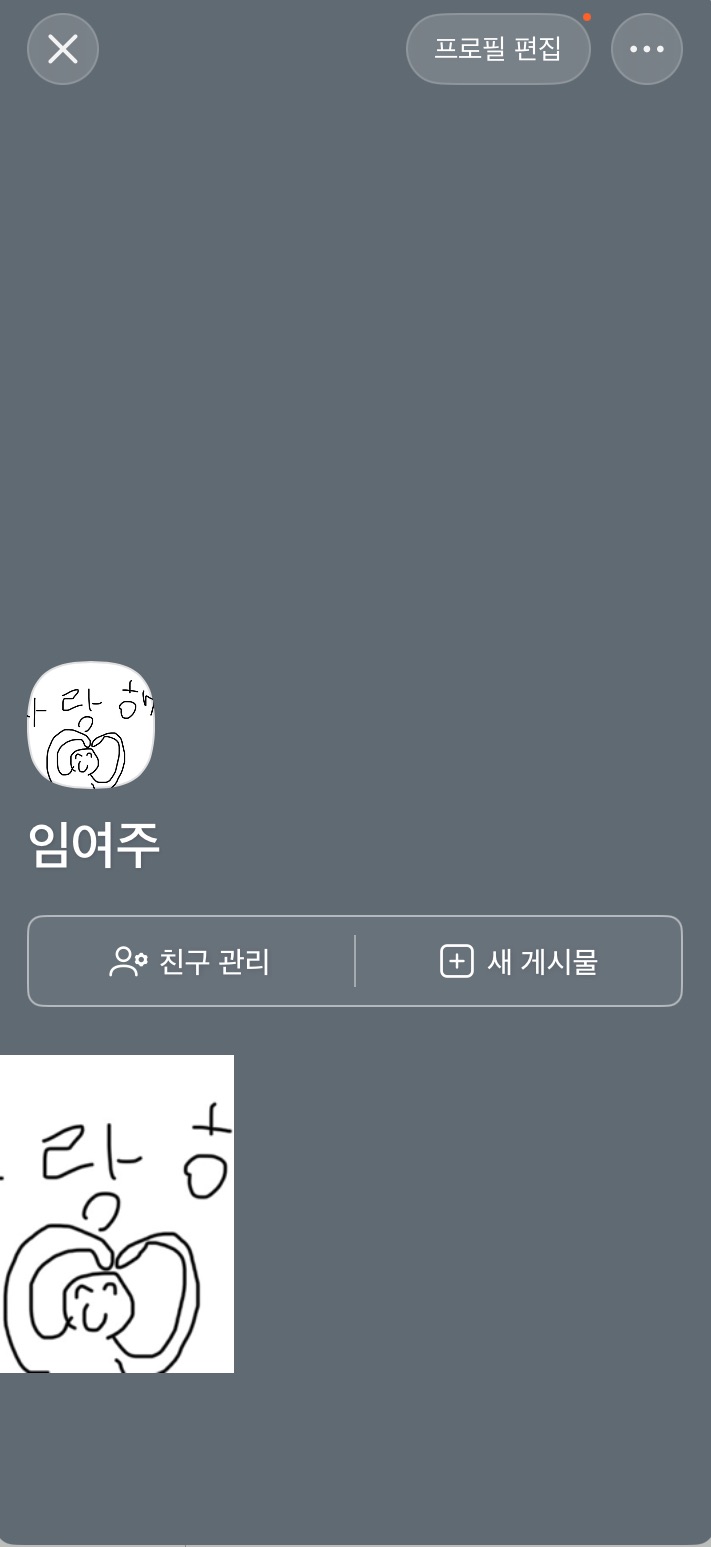This screenshot has height=1547, width=711.
Task: Open the drawing post thumbnail
Action: (117, 1214)
